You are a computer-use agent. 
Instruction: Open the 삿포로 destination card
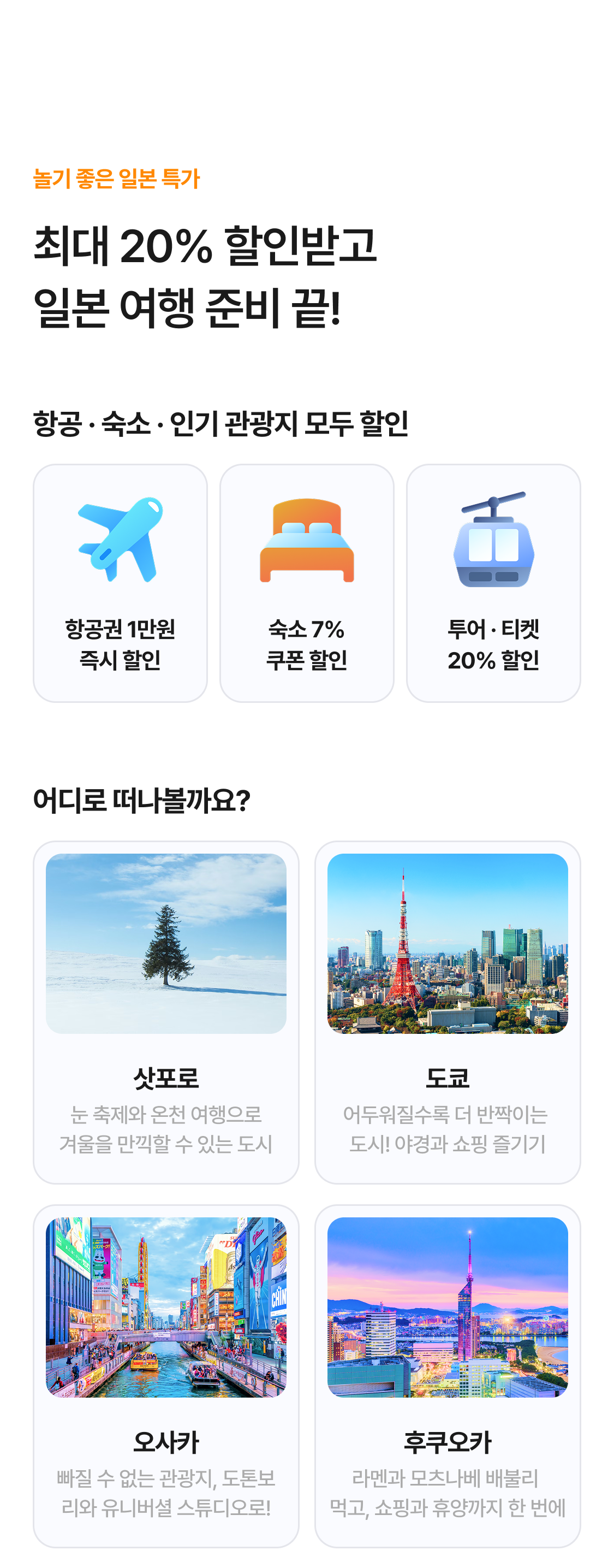tap(165, 1011)
